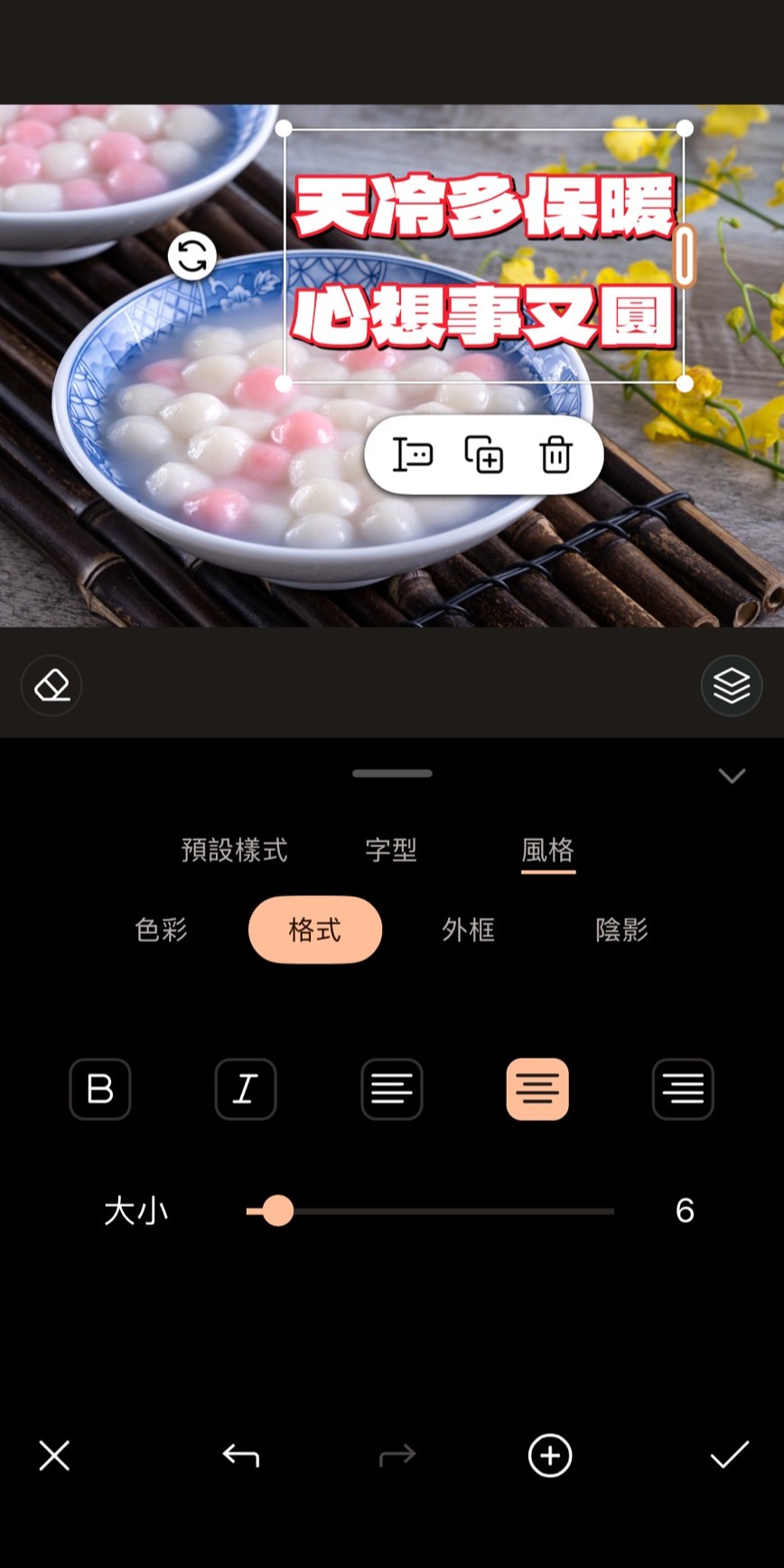This screenshot has width=784, height=1568.
Task: Add a new element with the plus icon
Action: pos(549,1455)
